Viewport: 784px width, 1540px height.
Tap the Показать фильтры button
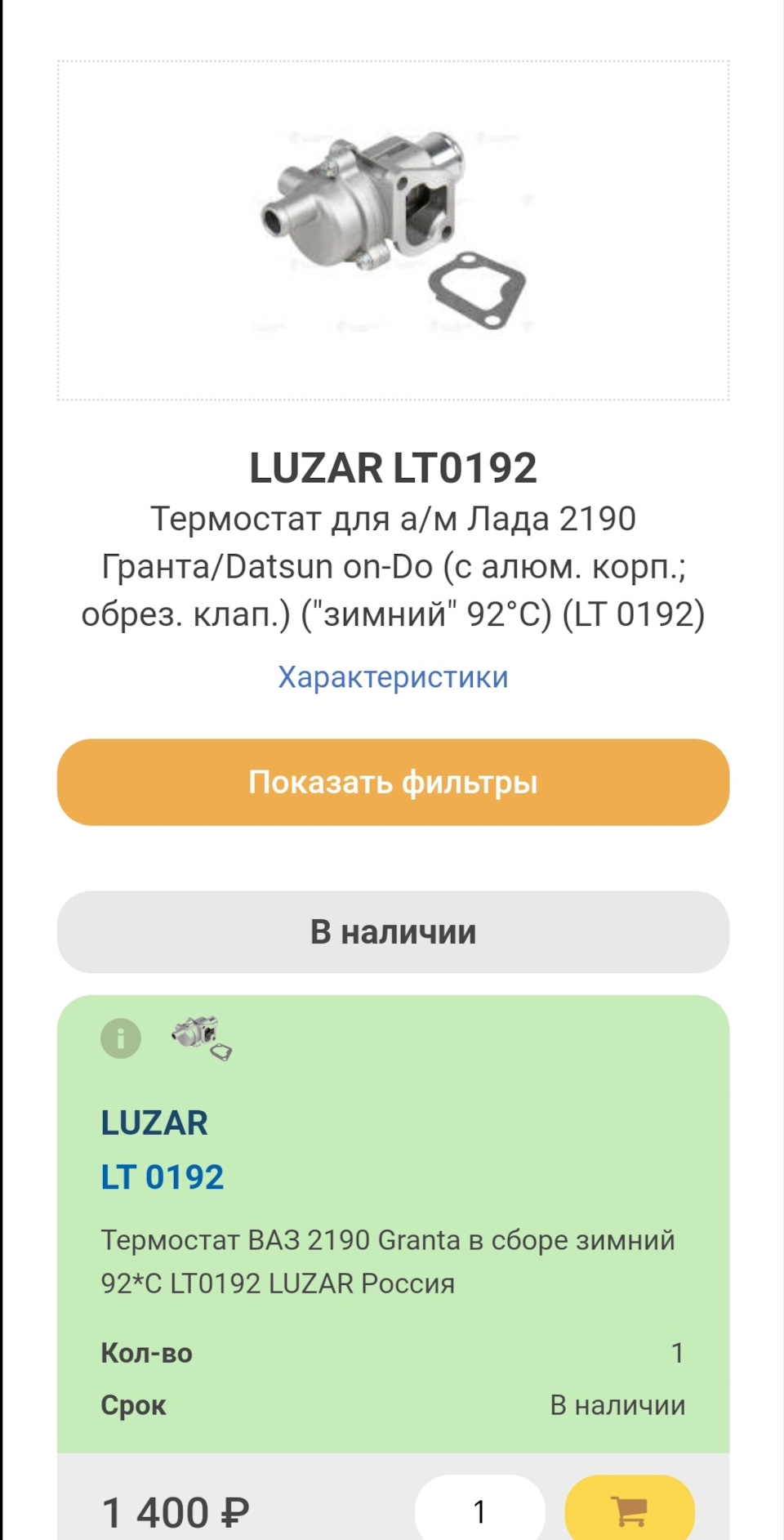(393, 782)
